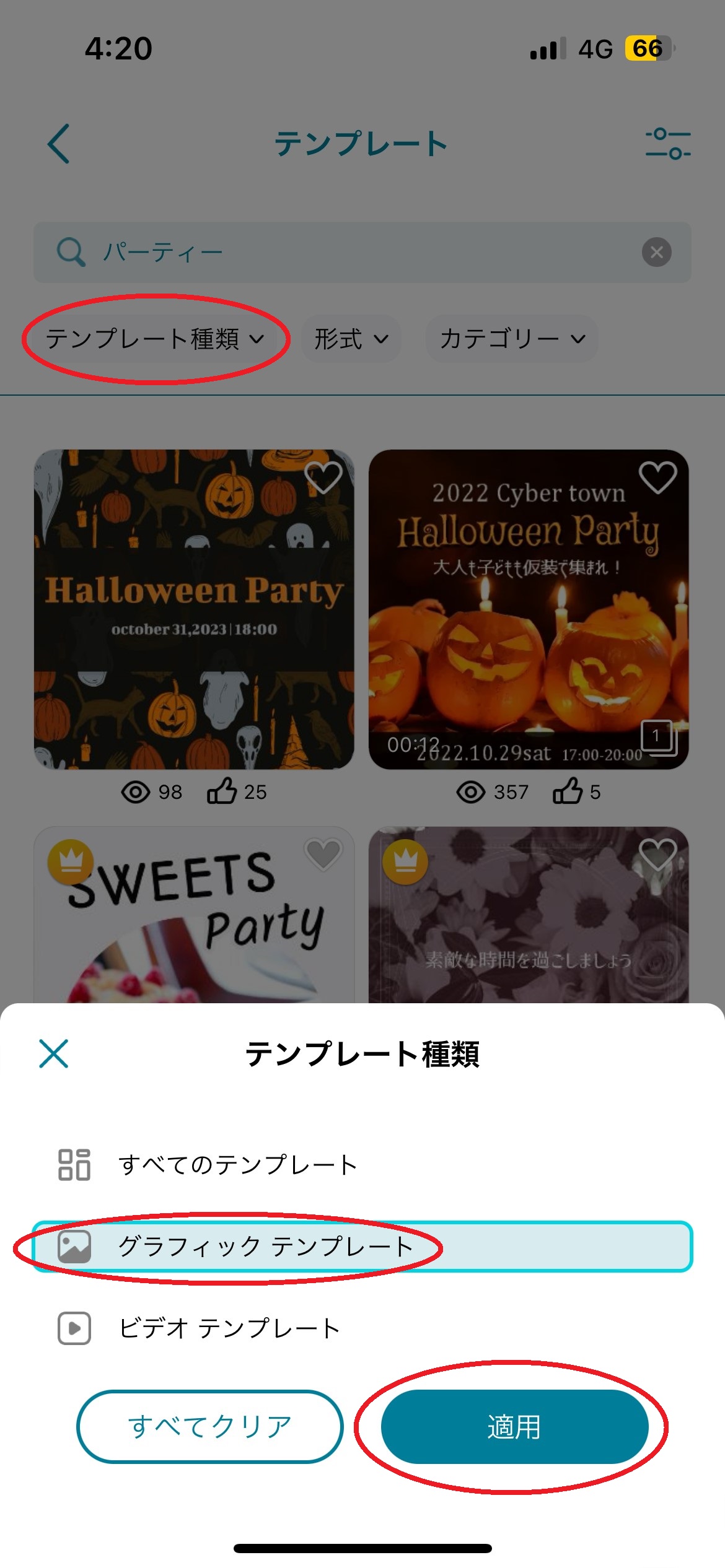The width and height of the screenshot is (725, 1568).
Task: Expand the 形式 dropdown chip
Action: 351,339
